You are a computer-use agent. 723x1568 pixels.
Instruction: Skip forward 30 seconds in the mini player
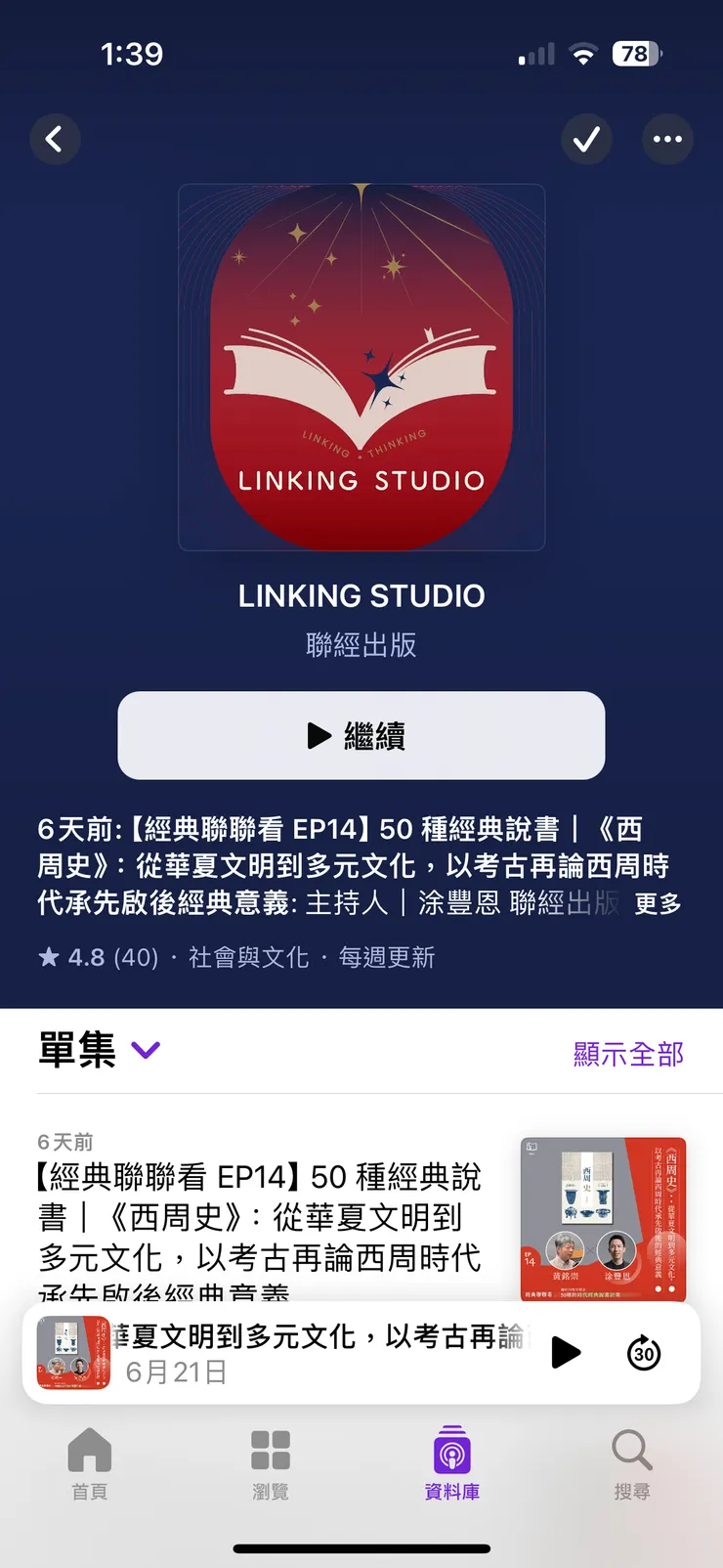pos(643,1353)
